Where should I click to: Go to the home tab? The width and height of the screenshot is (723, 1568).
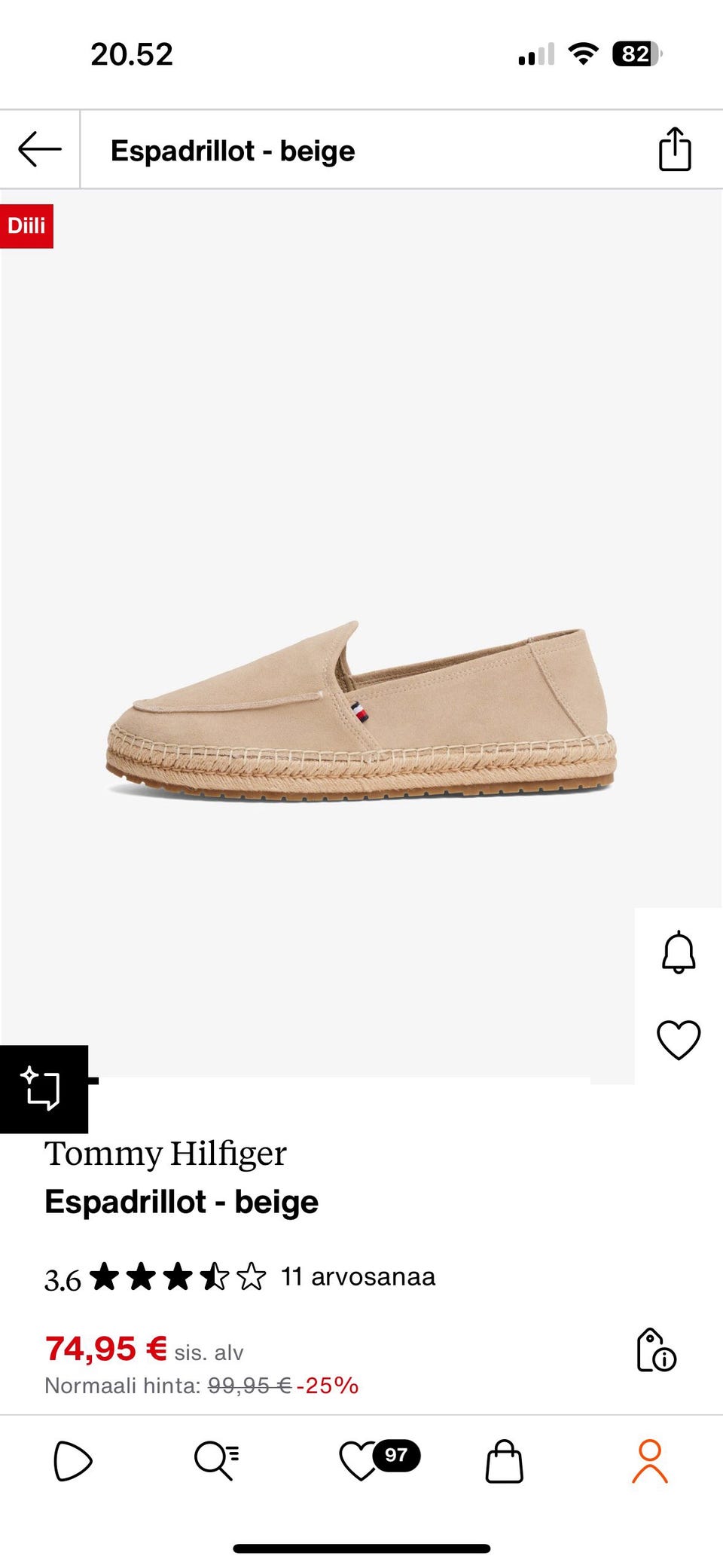(73, 1461)
